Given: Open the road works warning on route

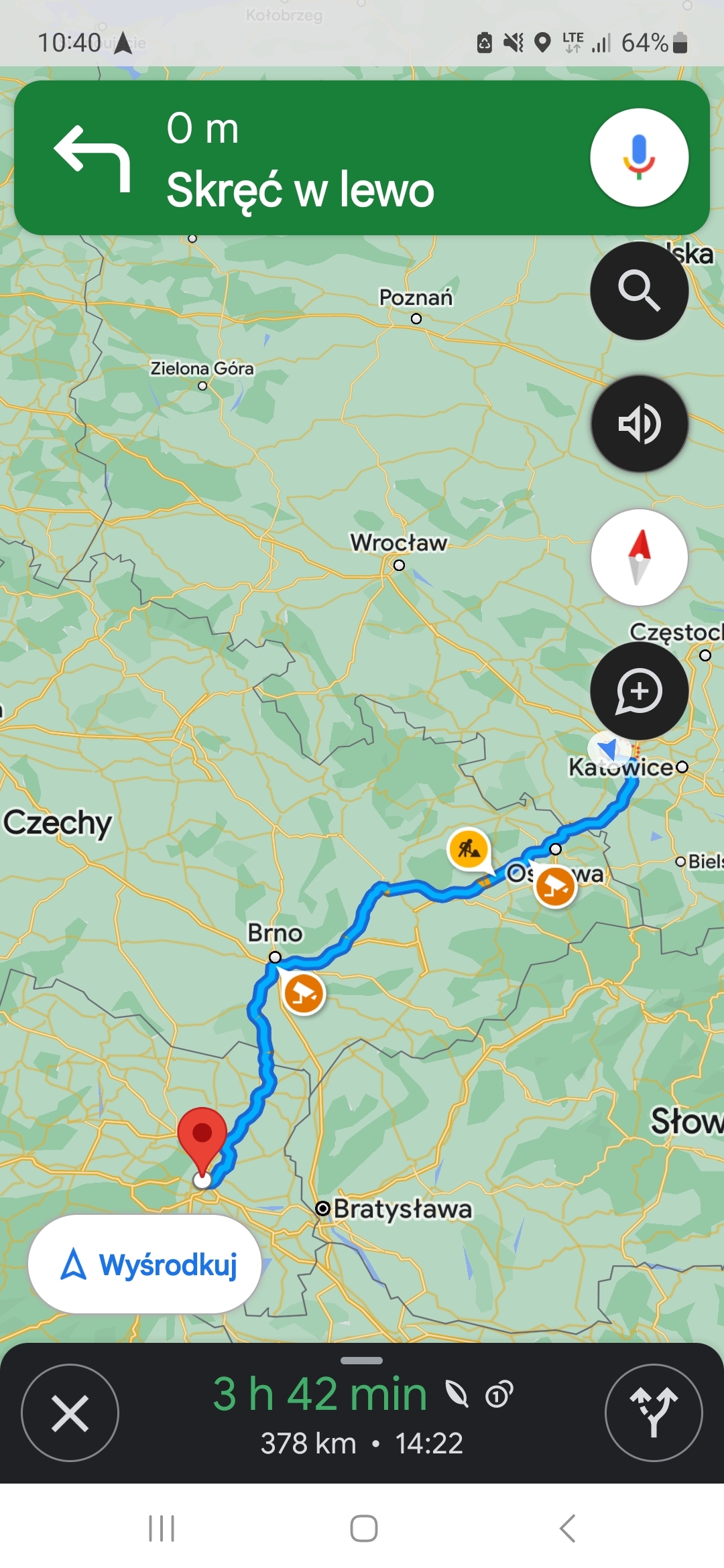Looking at the screenshot, I should click(x=468, y=849).
